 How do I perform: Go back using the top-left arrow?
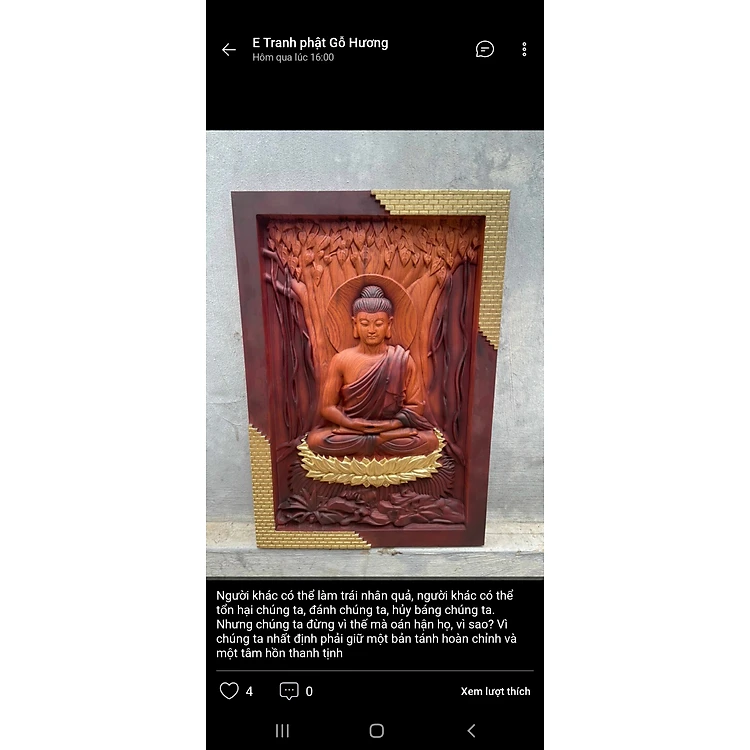click(x=229, y=49)
